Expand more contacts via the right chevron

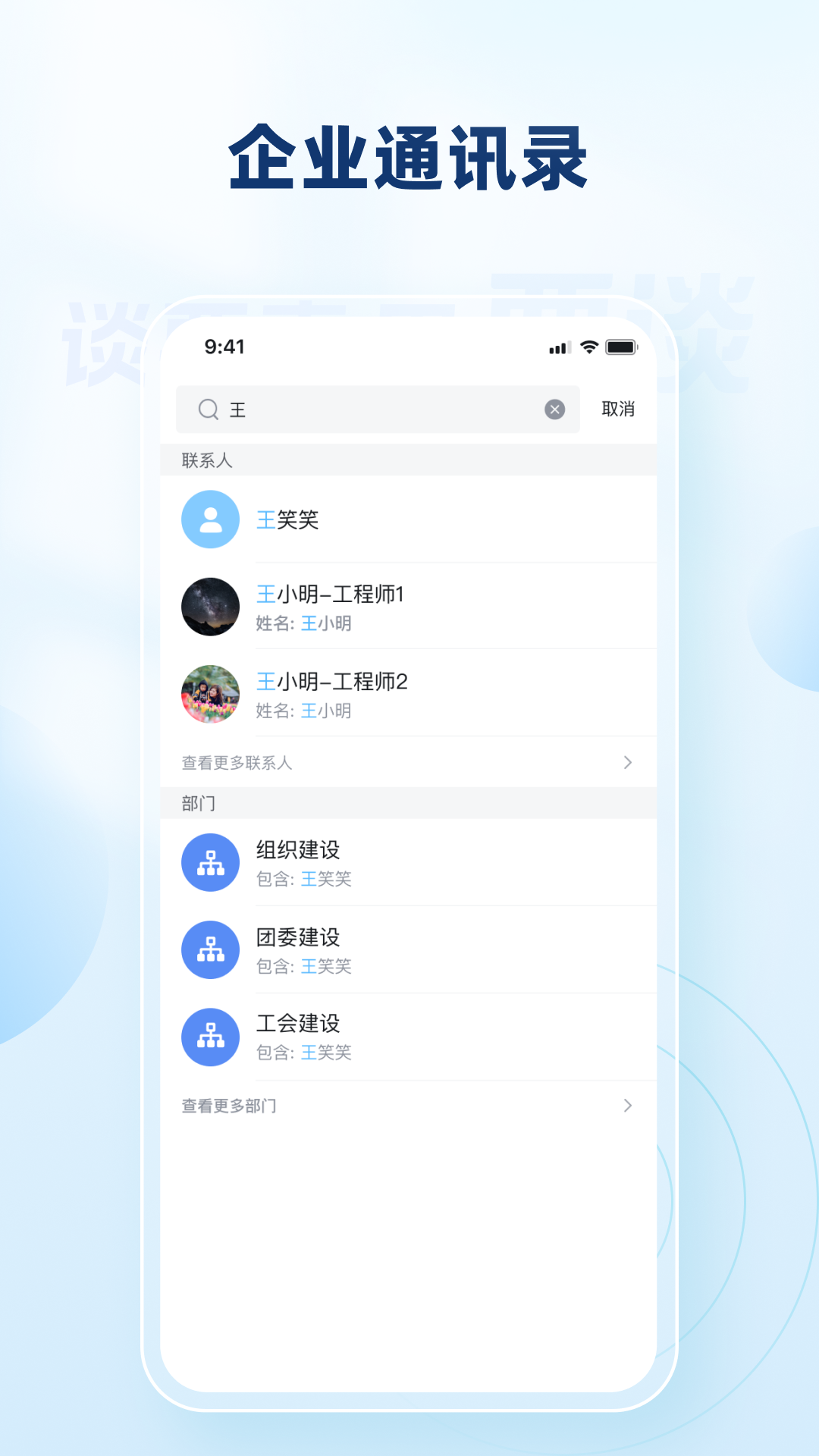click(628, 763)
